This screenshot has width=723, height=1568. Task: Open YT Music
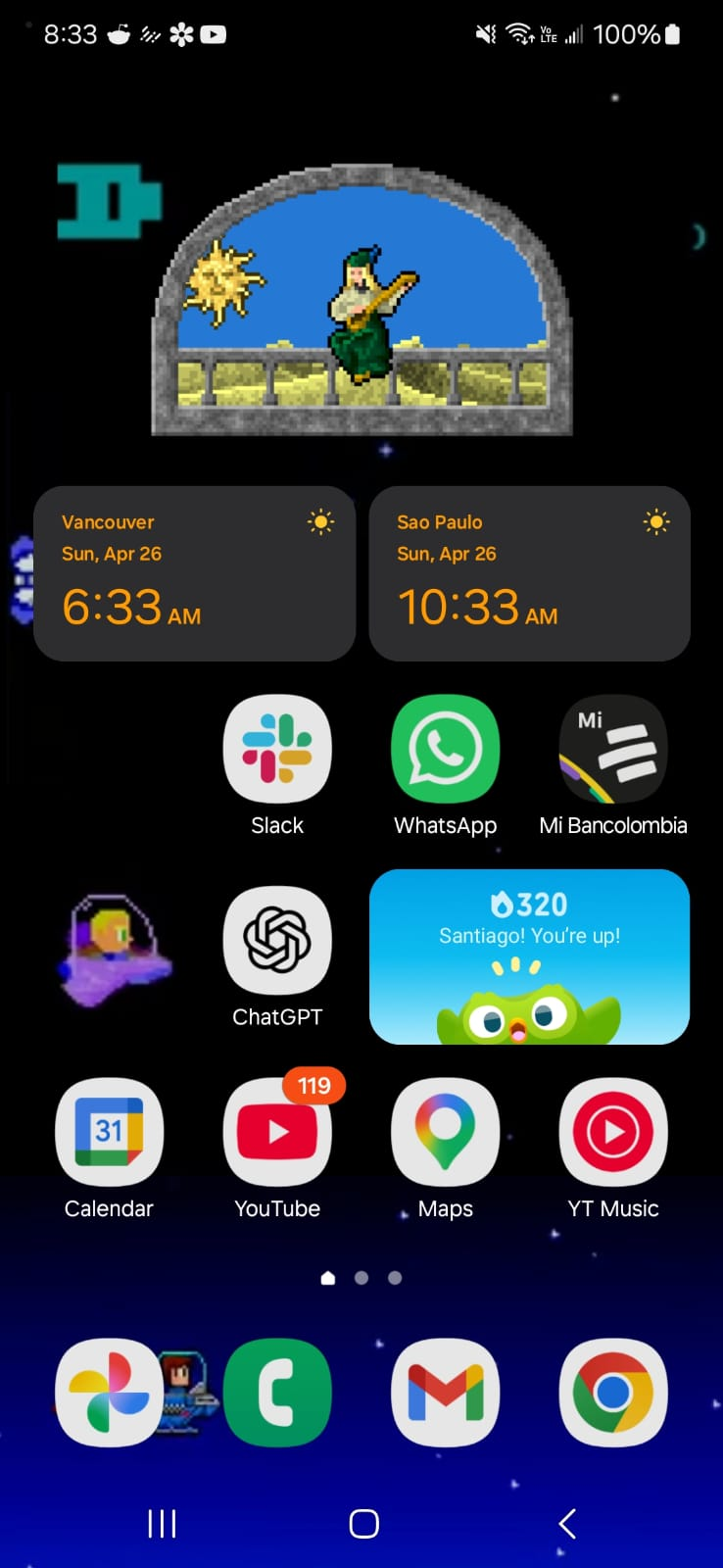[x=613, y=1132]
